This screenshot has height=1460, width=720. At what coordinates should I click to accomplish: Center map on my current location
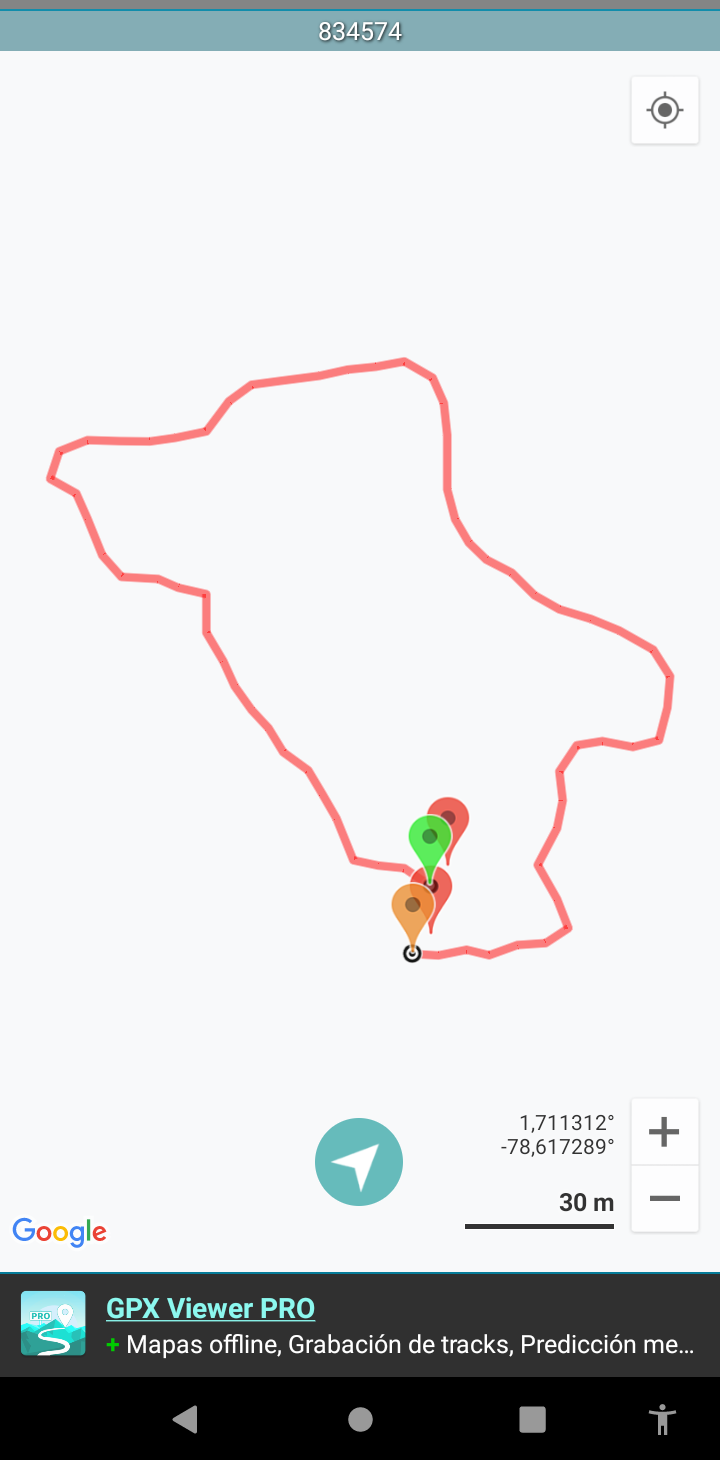coord(665,110)
